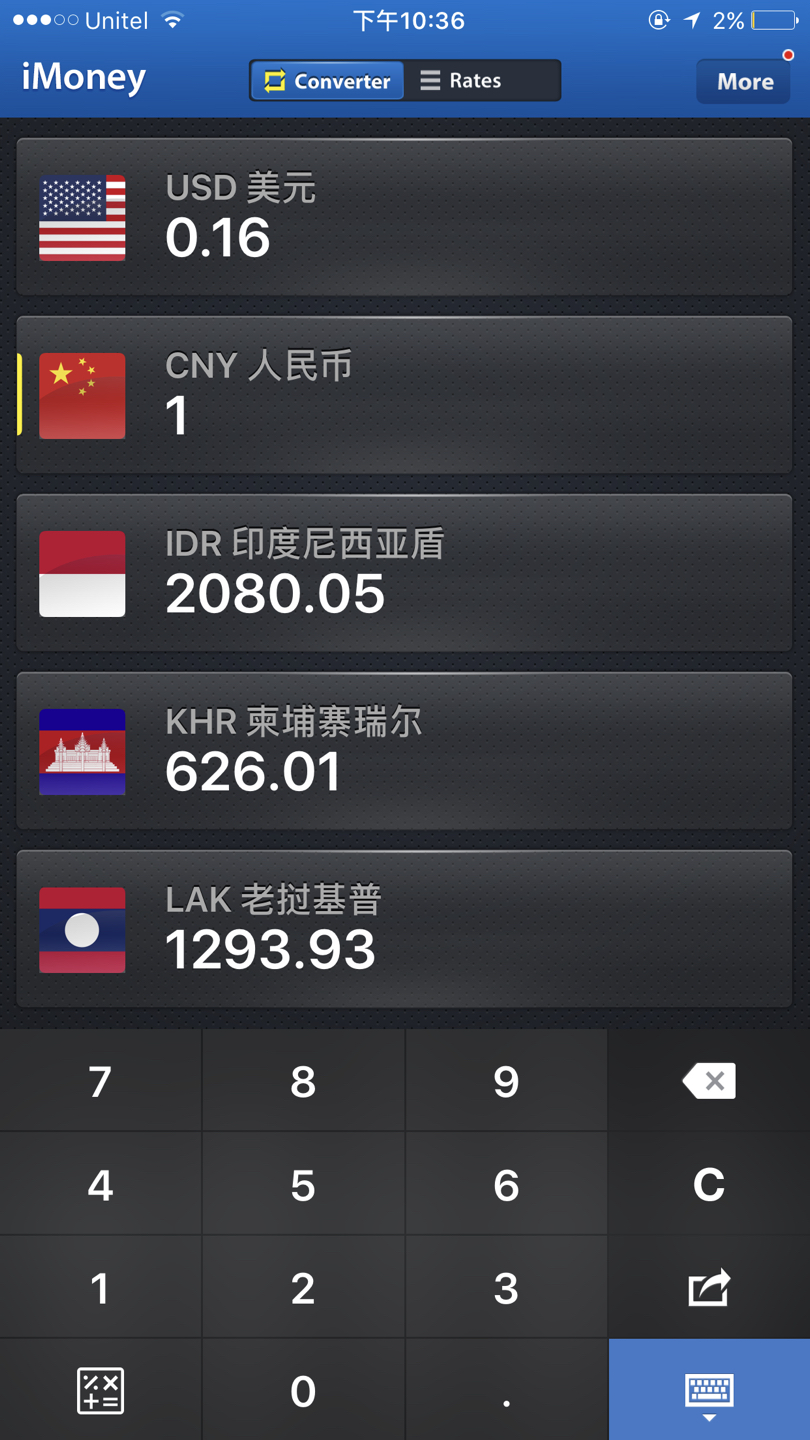This screenshot has width=810, height=1440.
Task: Enter digit 7 on the keypad
Action: coord(100,1081)
